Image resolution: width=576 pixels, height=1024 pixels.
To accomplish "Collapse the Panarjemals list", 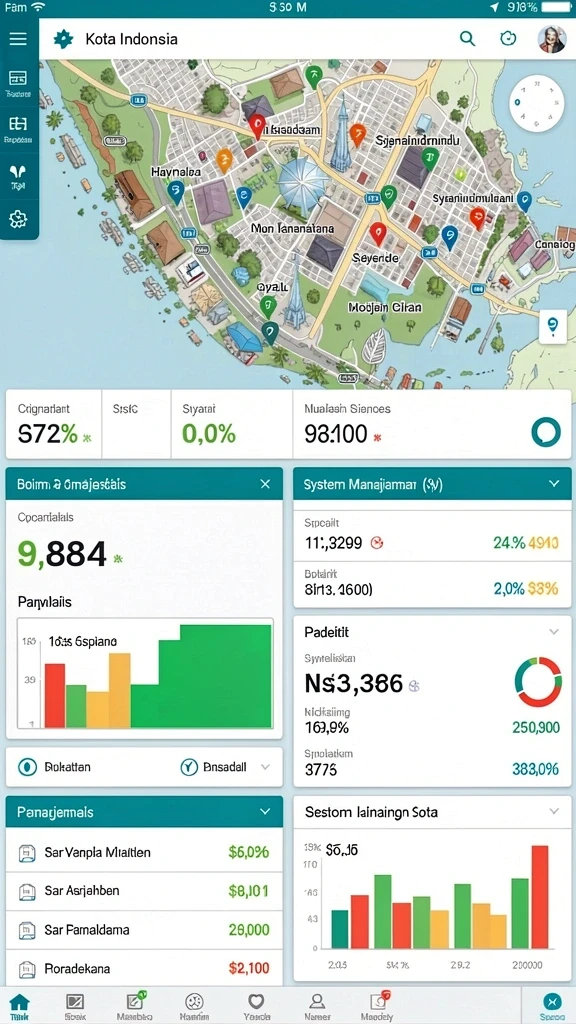I will 264,812.
